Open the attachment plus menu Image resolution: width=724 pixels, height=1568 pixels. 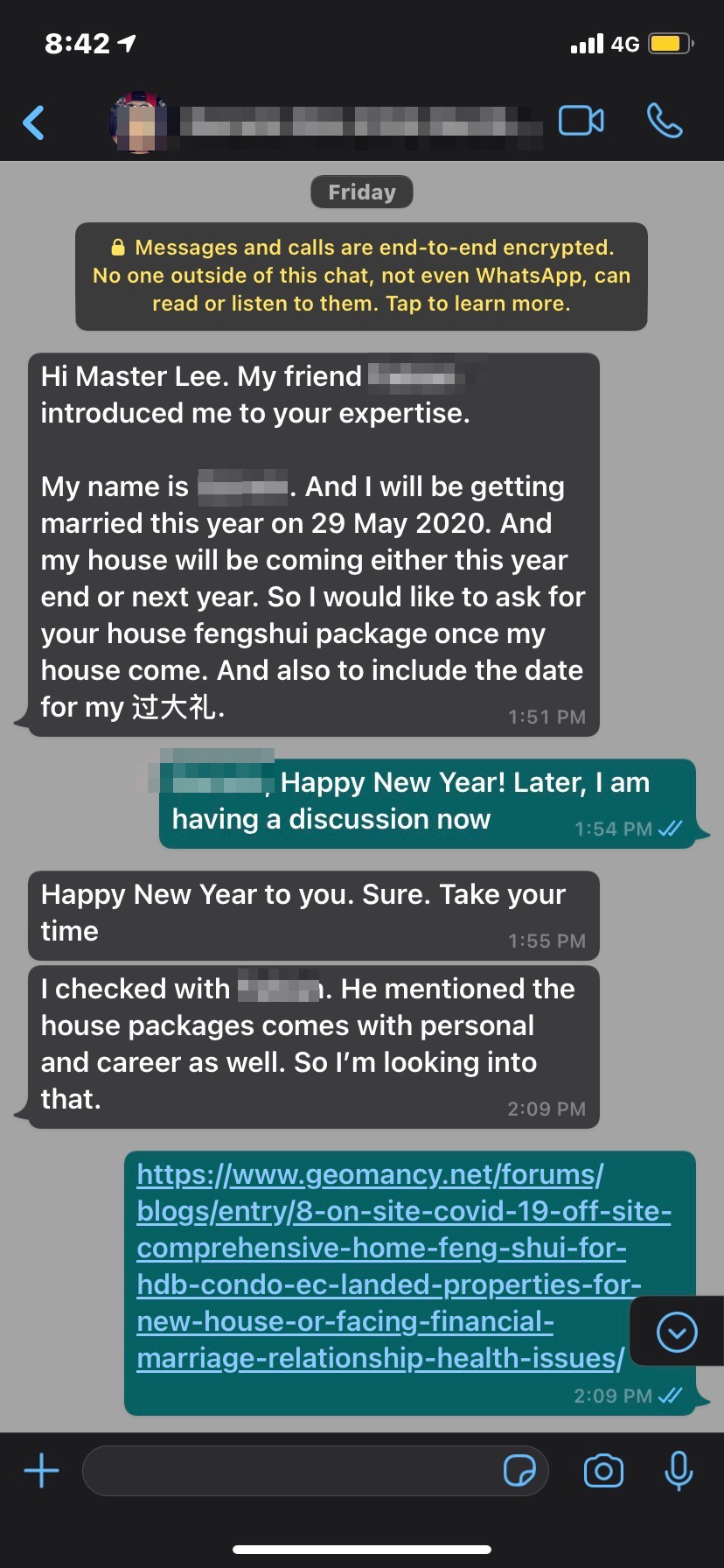click(41, 1470)
